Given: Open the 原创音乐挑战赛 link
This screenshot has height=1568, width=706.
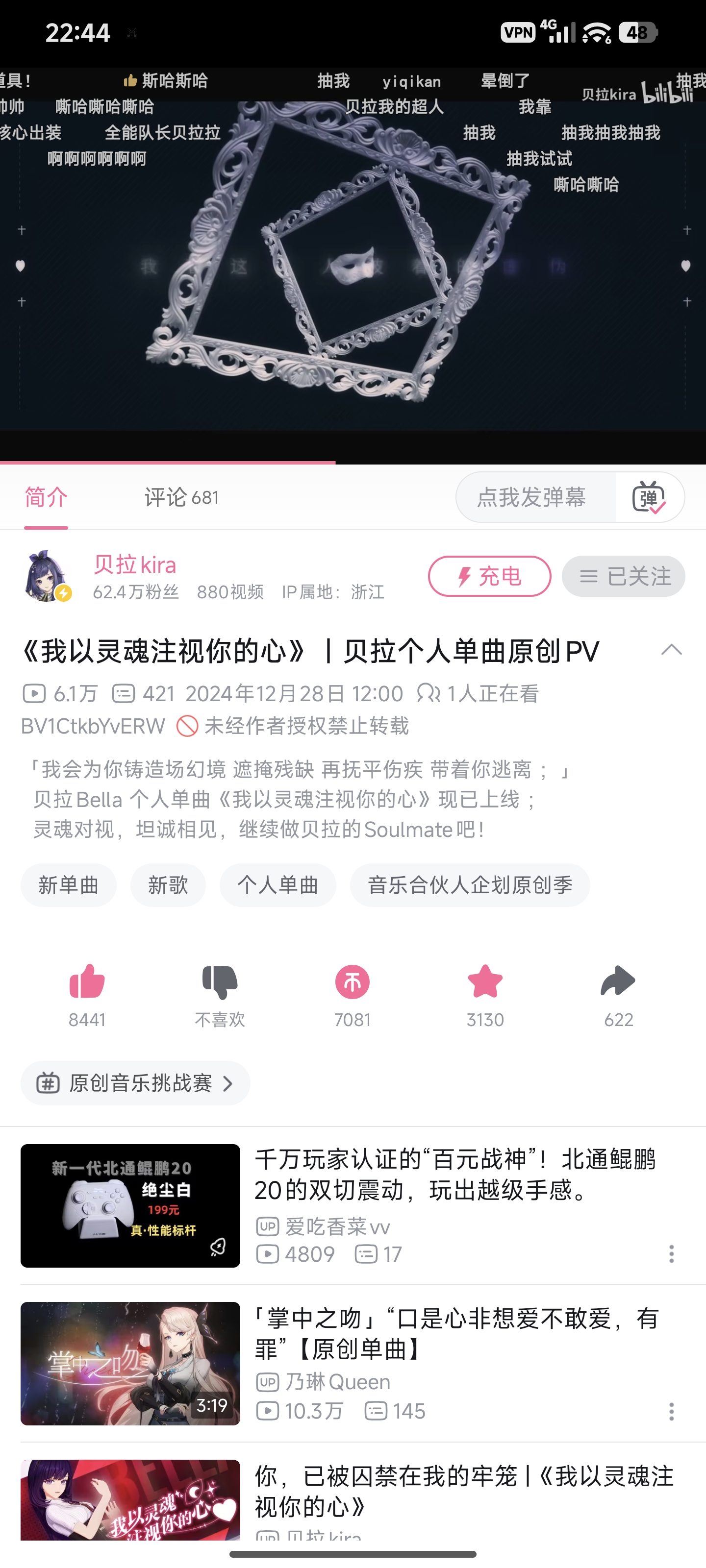Looking at the screenshot, I should pos(135,1083).
